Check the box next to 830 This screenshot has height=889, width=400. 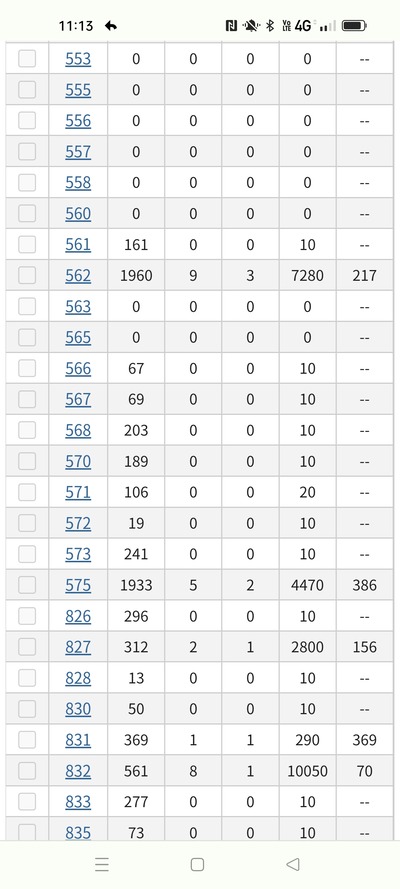coord(27,709)
